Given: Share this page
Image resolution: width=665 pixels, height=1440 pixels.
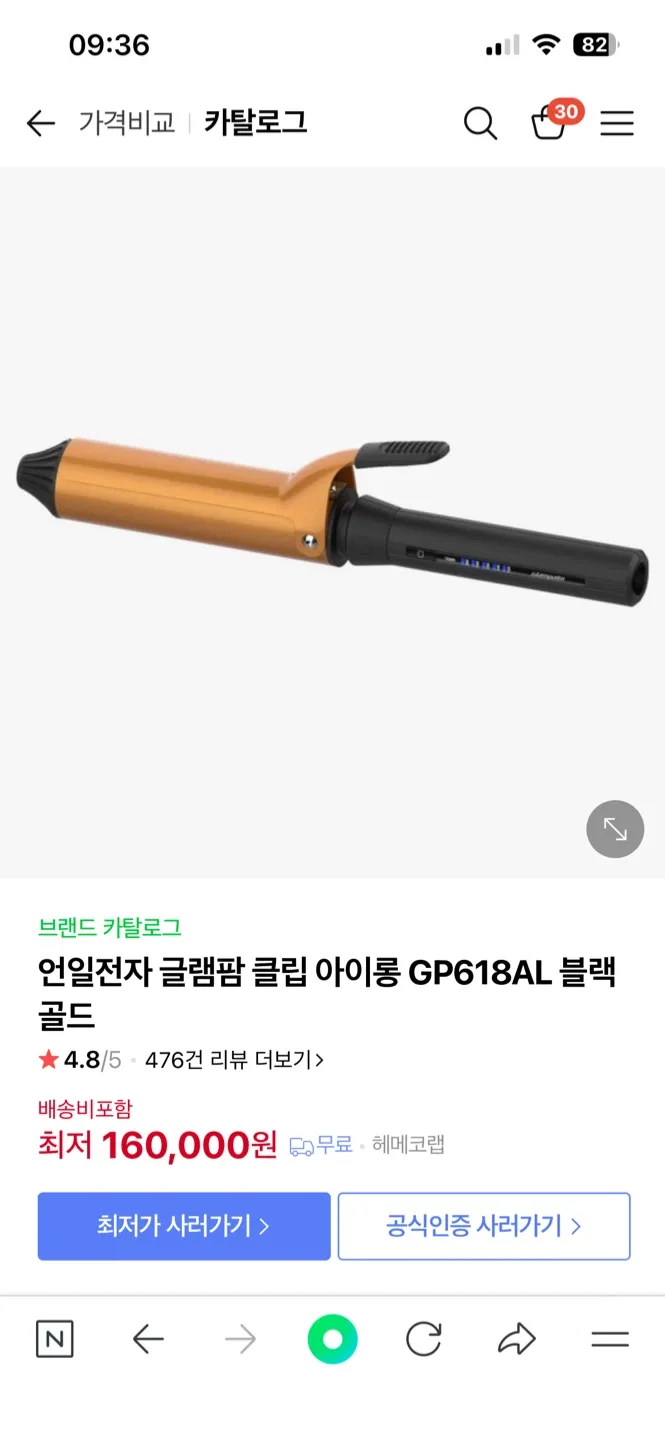Looking at the screenshot, I should point(517,1339).
